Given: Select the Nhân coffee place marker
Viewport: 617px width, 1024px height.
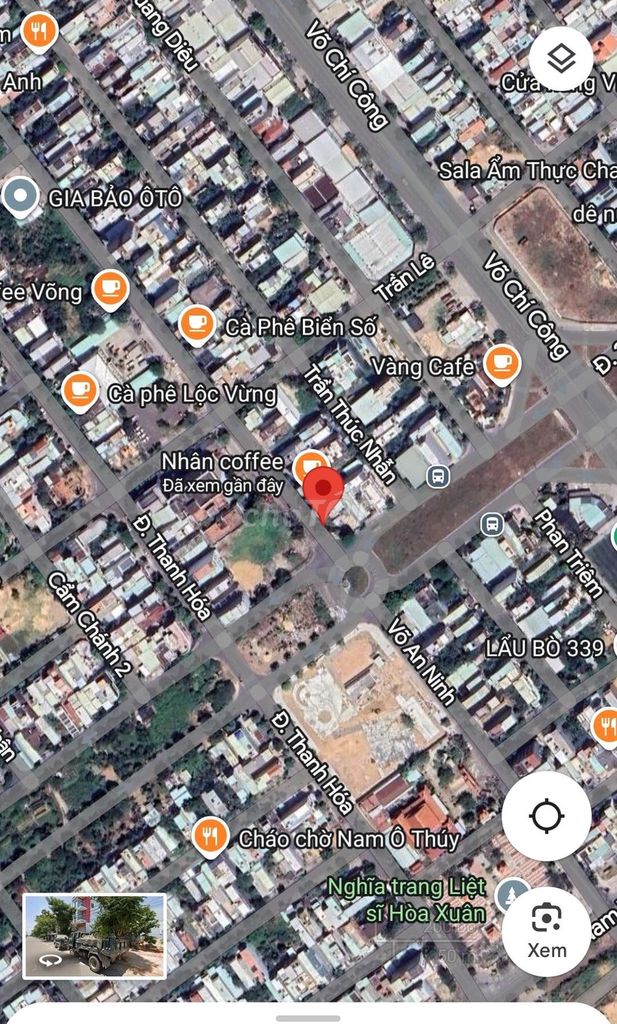Looking at the screenshot, I should (309, 464).
